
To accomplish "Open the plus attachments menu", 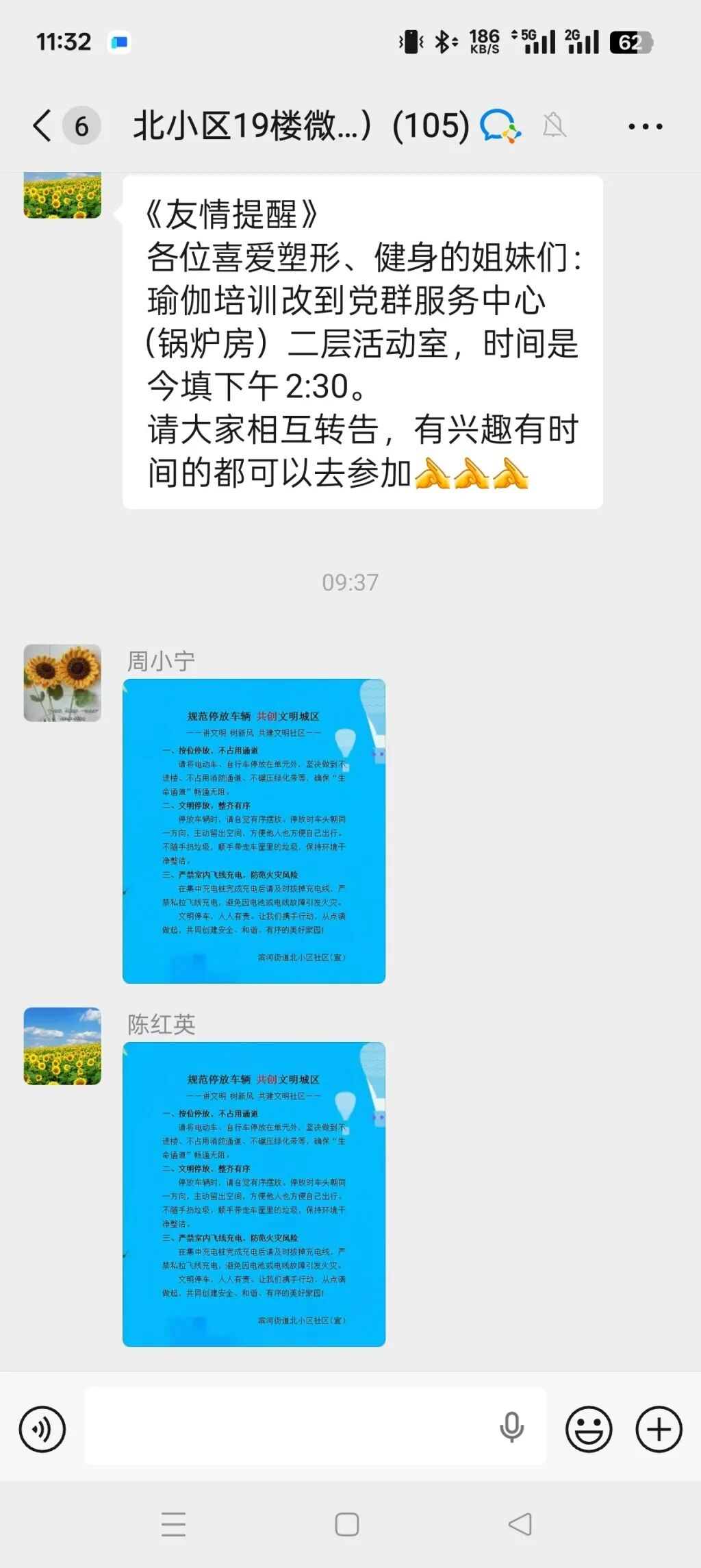I will point(659,1429).
